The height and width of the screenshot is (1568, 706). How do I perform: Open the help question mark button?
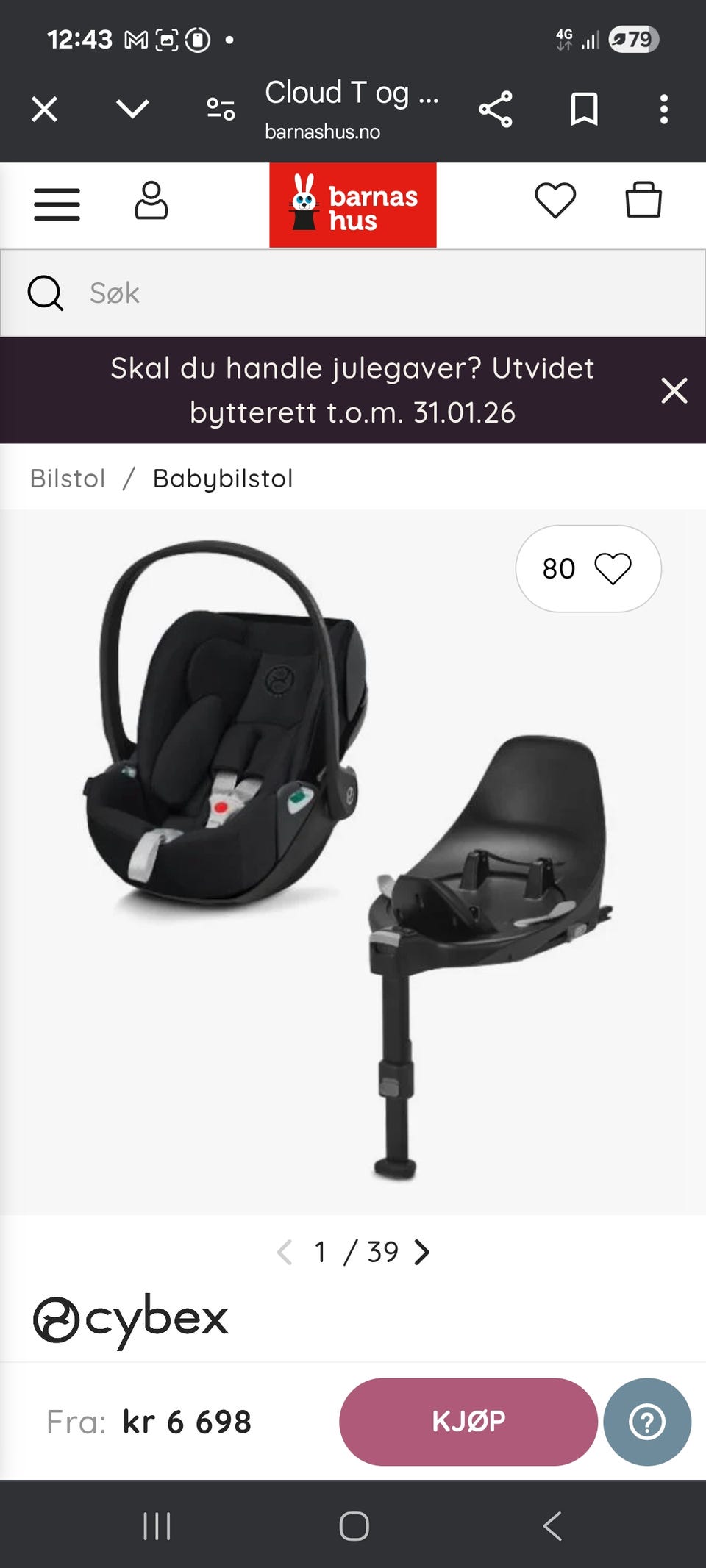(647, 1421)
